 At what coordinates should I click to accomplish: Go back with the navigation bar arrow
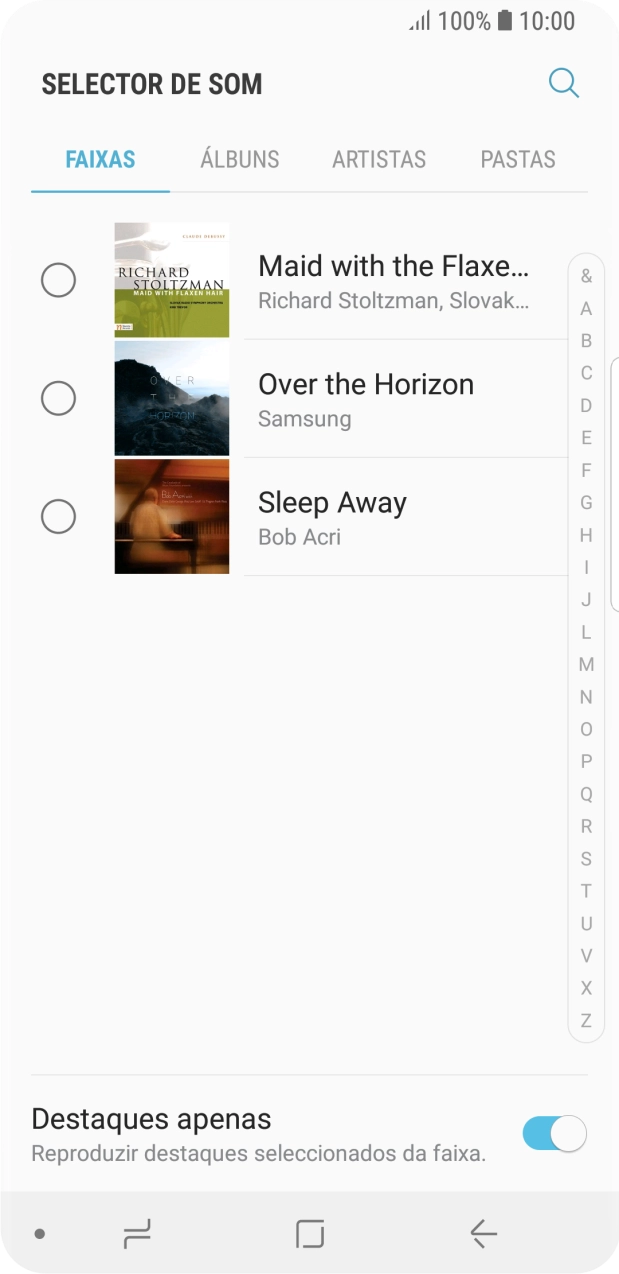click(x=483, y=1234)
